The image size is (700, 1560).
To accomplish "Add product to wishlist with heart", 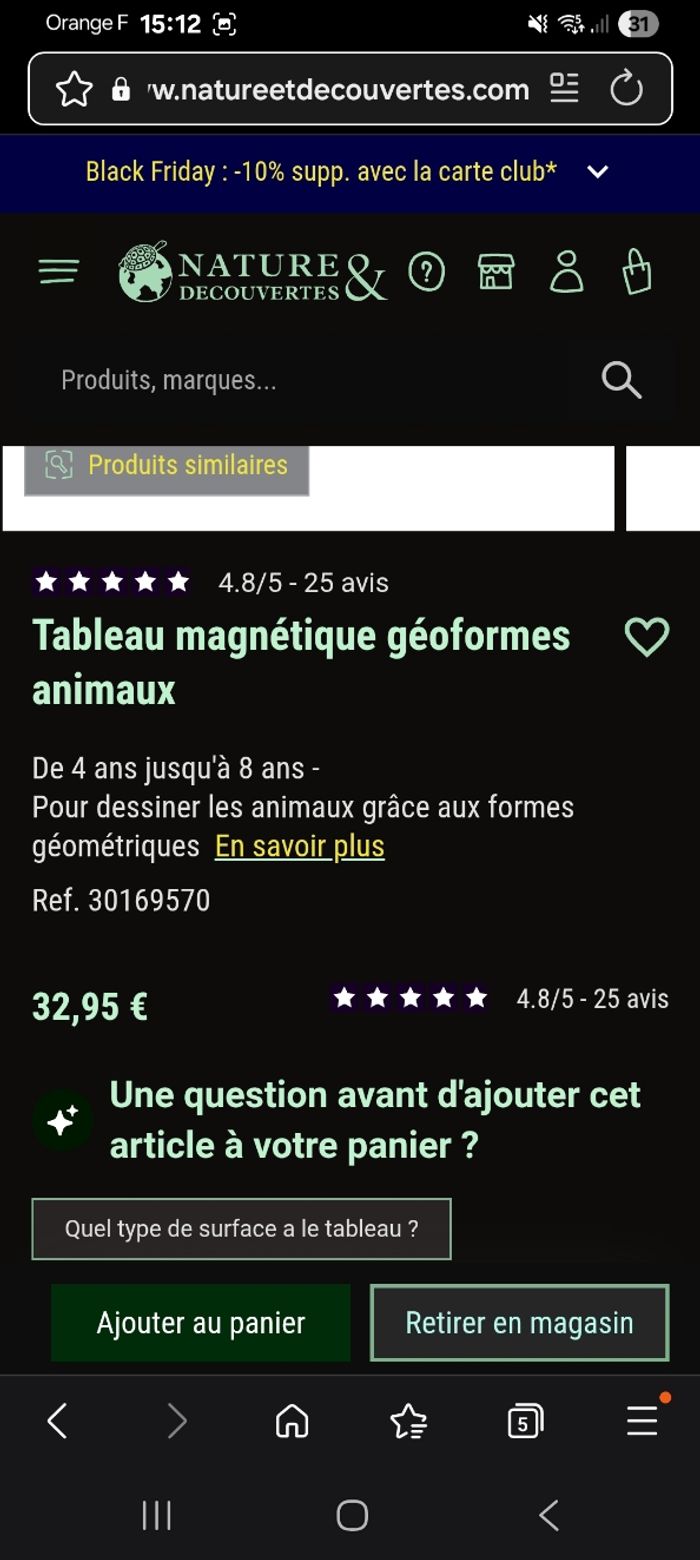I will click(646, 637).
